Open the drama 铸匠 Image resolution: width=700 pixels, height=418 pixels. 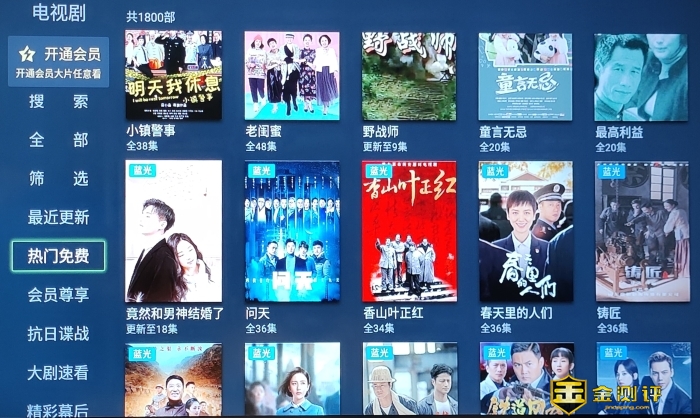[641, 232]
